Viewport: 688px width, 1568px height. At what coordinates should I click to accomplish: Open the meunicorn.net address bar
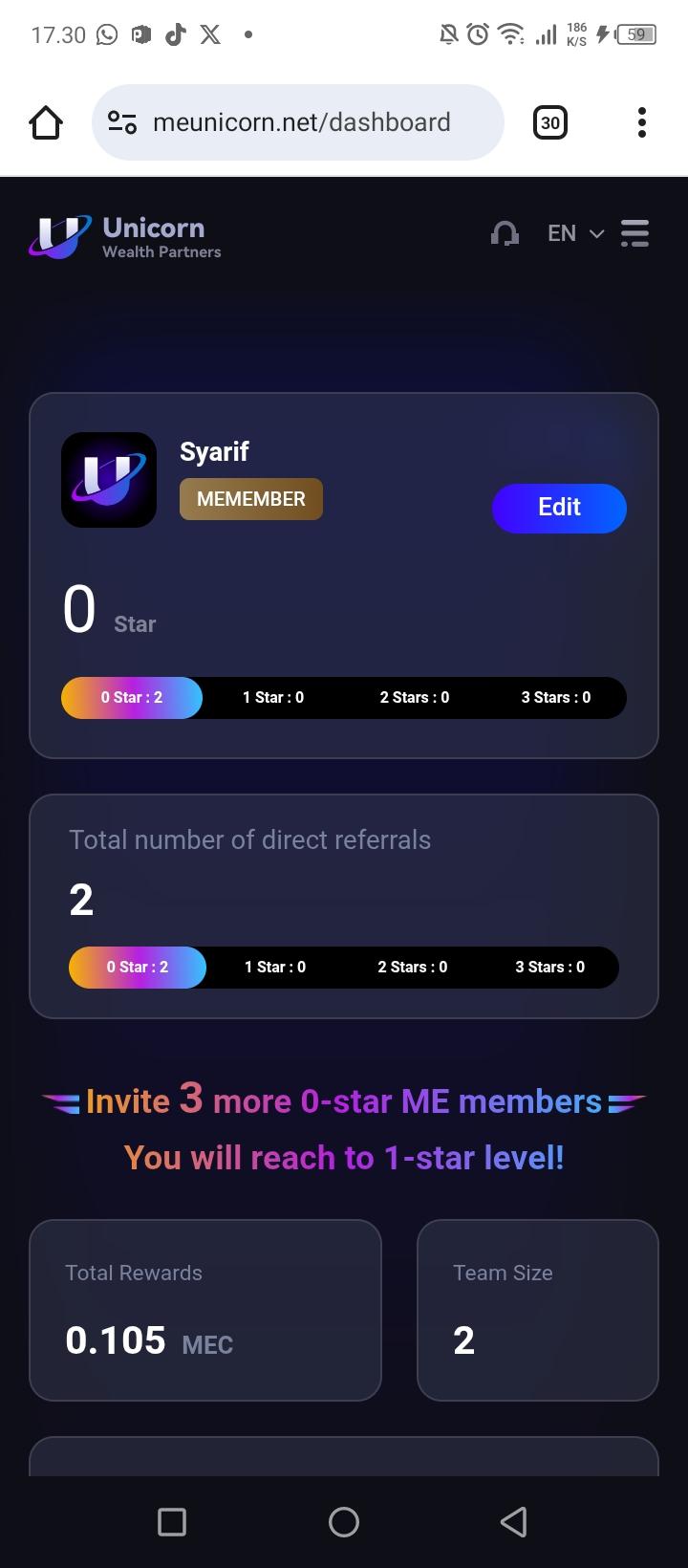point(301,122)
